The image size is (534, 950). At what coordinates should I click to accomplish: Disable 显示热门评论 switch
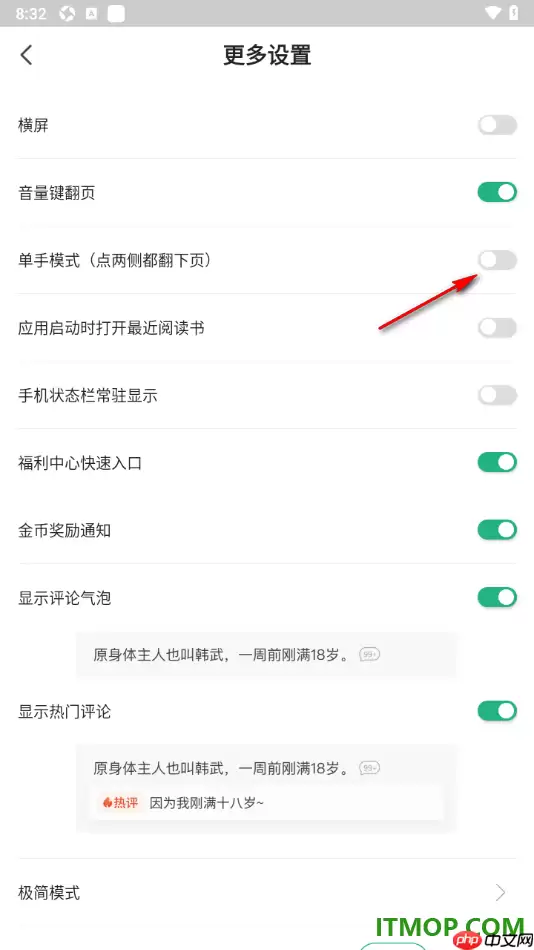point(497,711)
